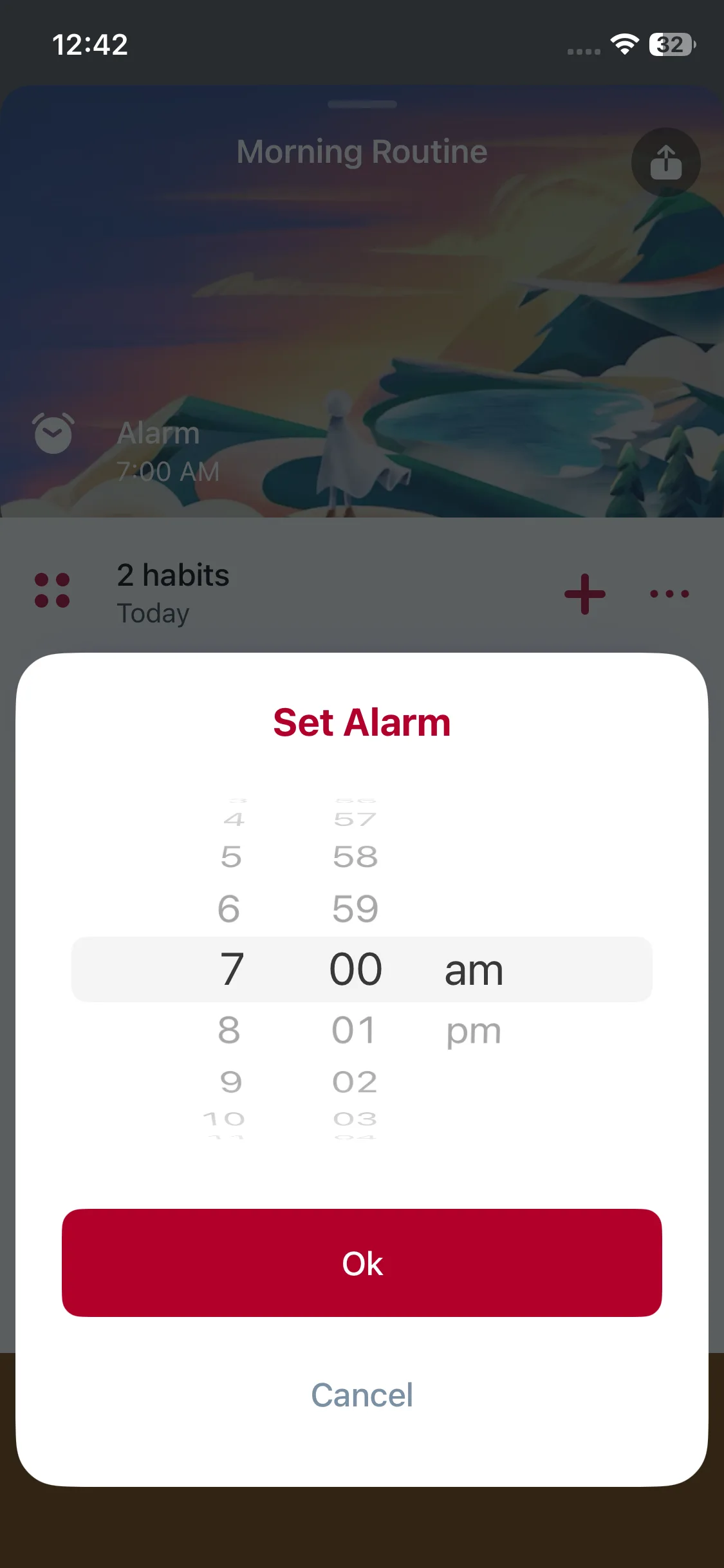Viewport: 724px width, 1568px height.
Task: Select pm in the time picker
Action: [x=474, y=1031]
